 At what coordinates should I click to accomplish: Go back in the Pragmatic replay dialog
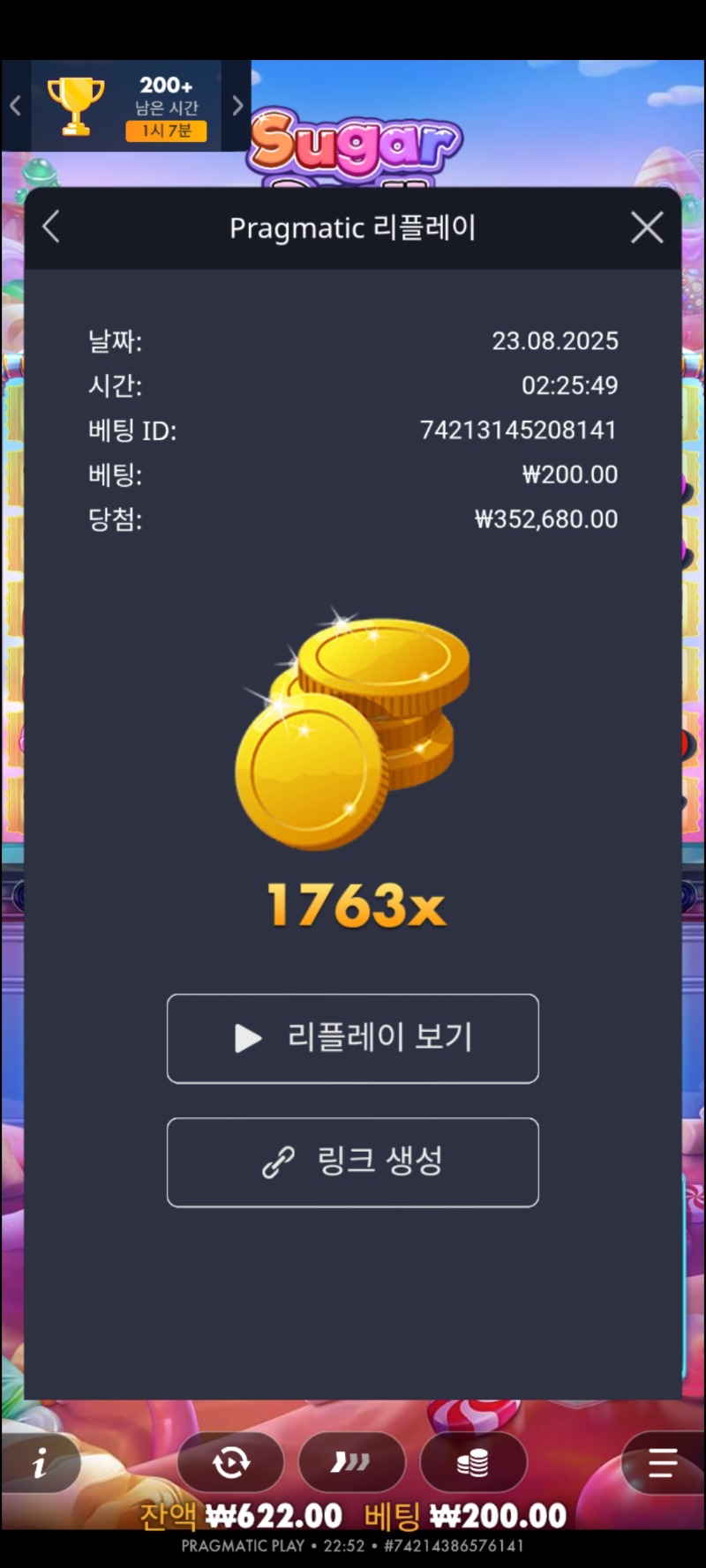point(51,228)
